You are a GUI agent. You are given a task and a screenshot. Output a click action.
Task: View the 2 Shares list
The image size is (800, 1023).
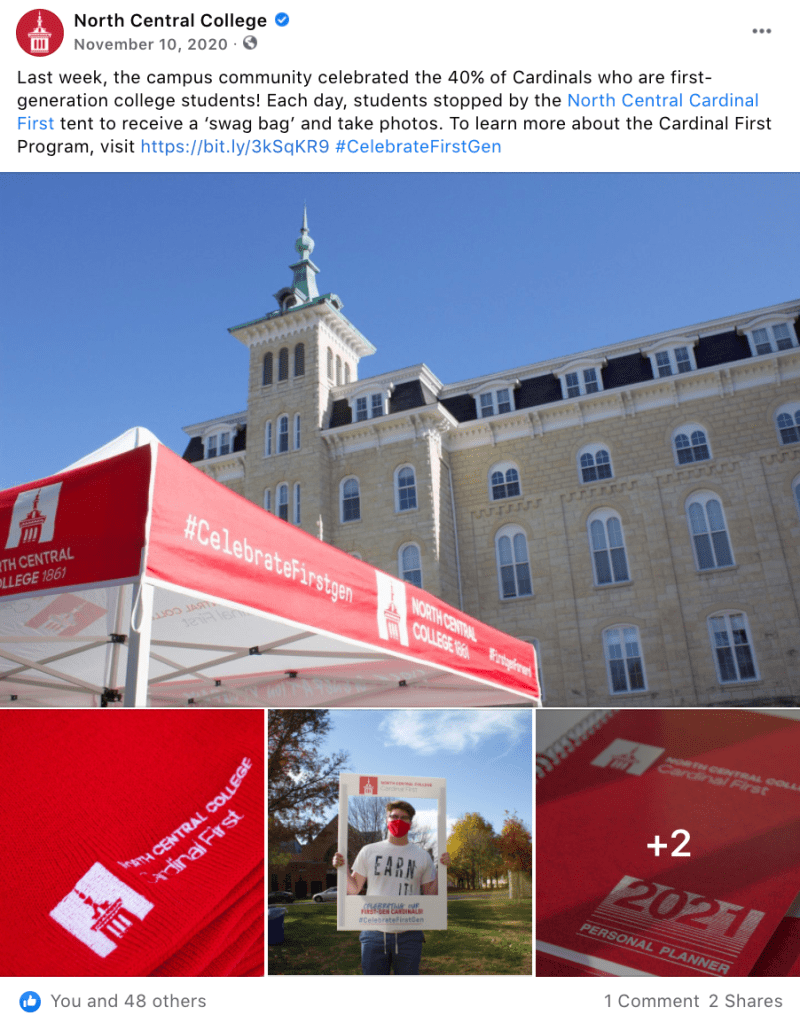pyautogui.click(x=746, y=1001)
